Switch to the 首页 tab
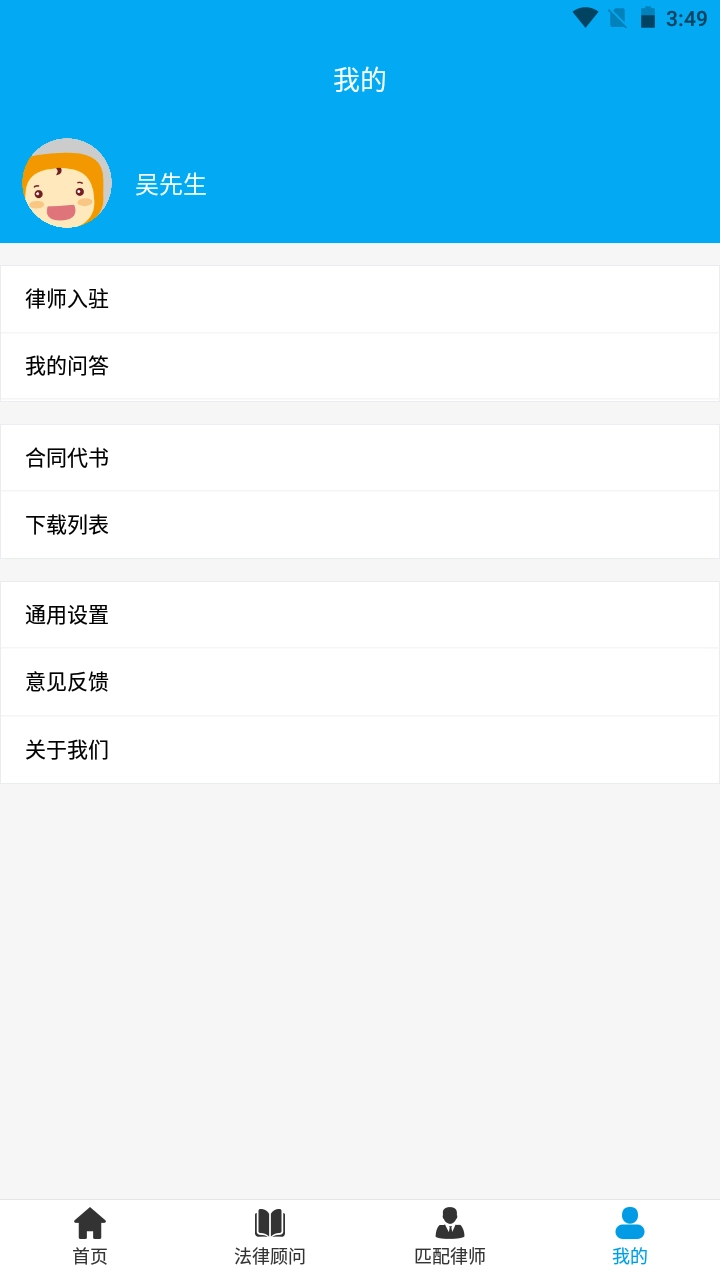 click(x=90, y=1238)
